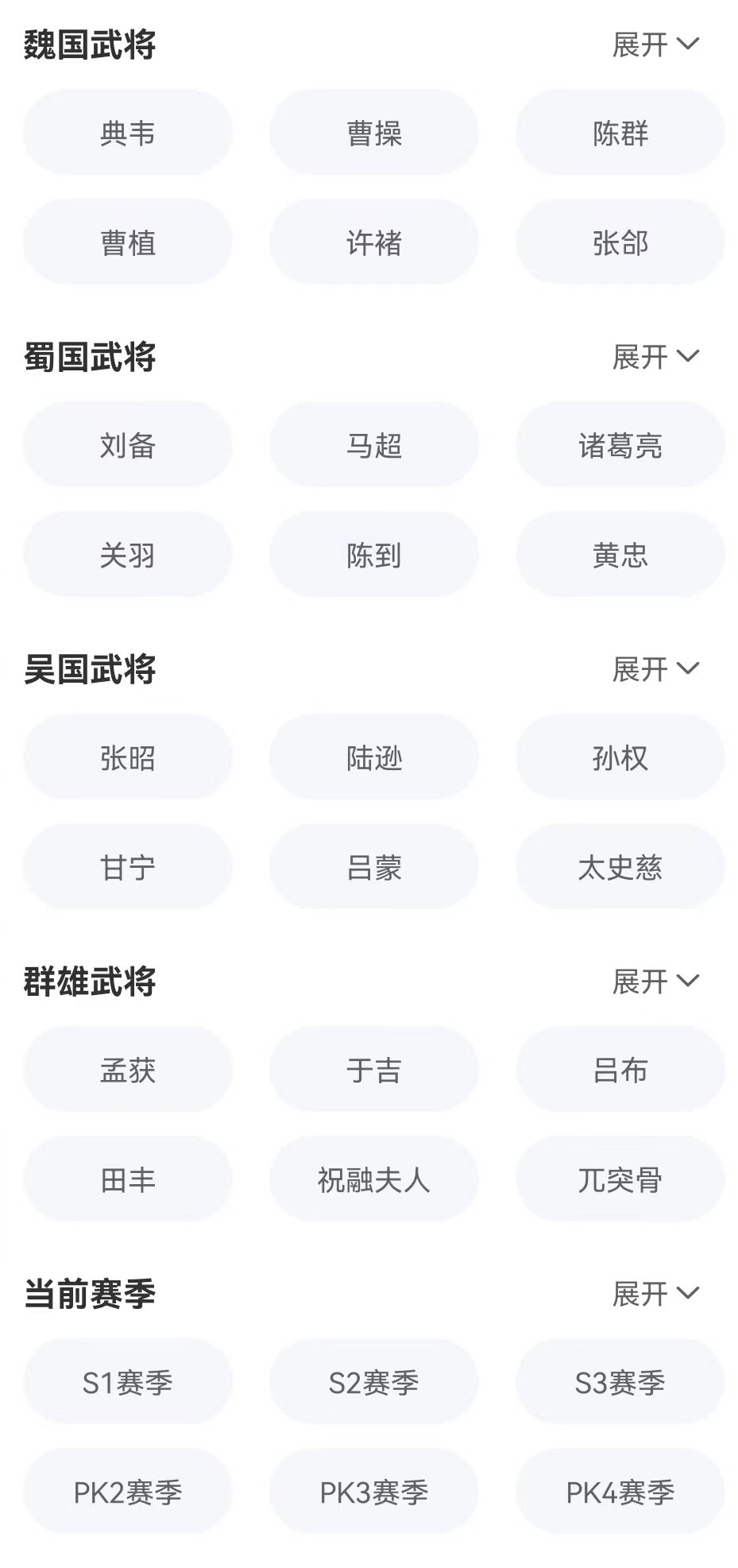Pick the 祝融夫人 chip
Viewport: 738px width, 1568px height.
click(373, 1179)
